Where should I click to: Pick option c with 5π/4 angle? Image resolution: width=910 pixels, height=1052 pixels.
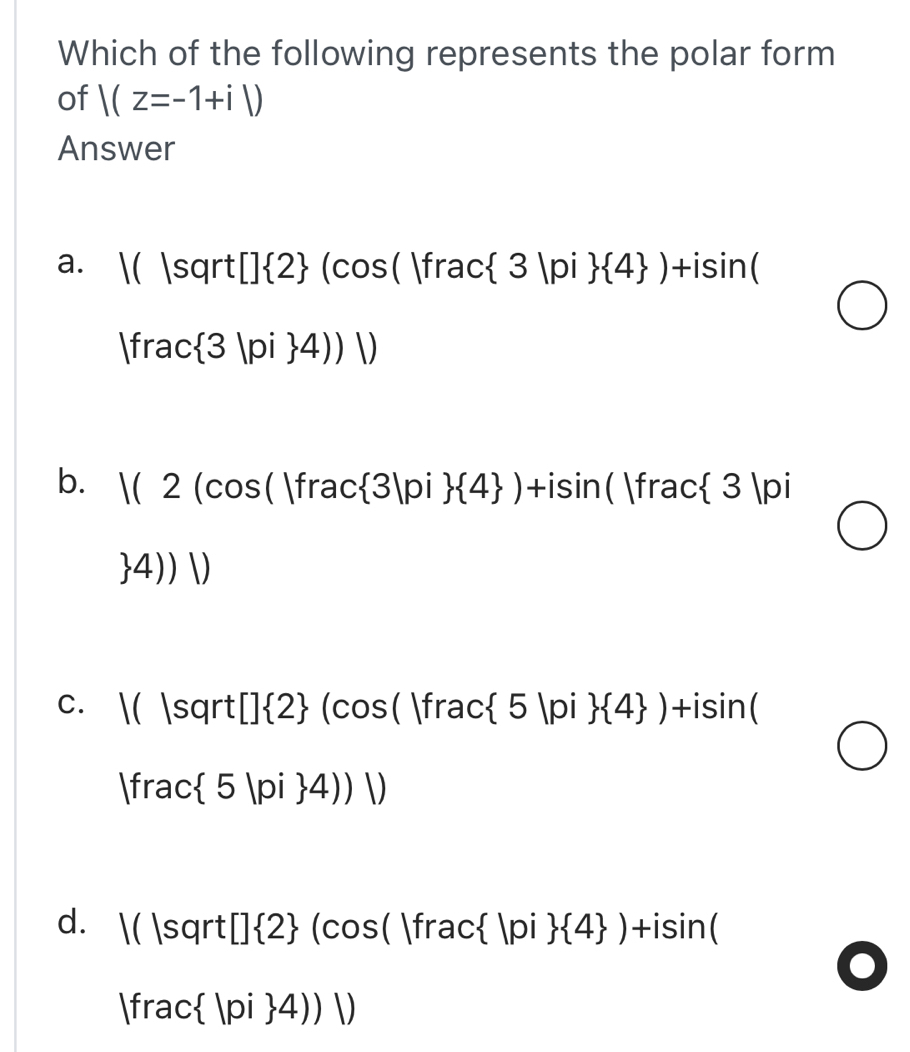[x=862, y=749]
